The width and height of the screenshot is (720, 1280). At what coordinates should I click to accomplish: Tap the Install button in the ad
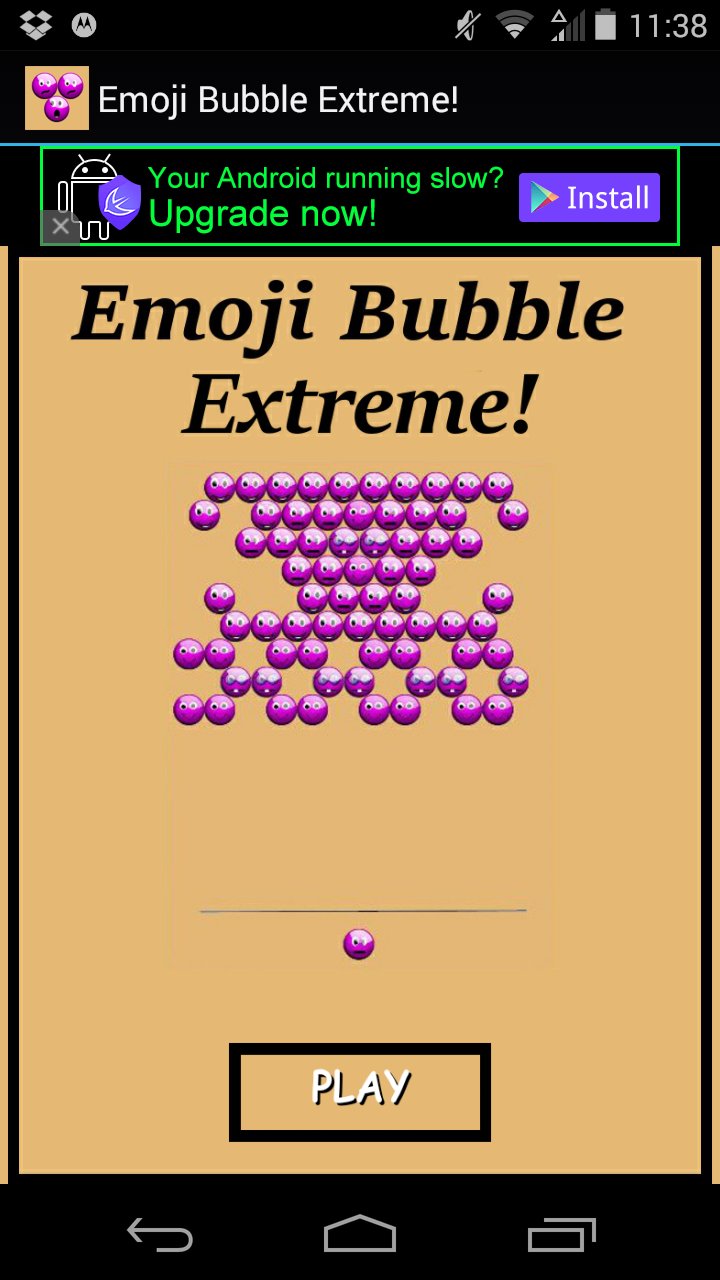[x=589, y=197]
